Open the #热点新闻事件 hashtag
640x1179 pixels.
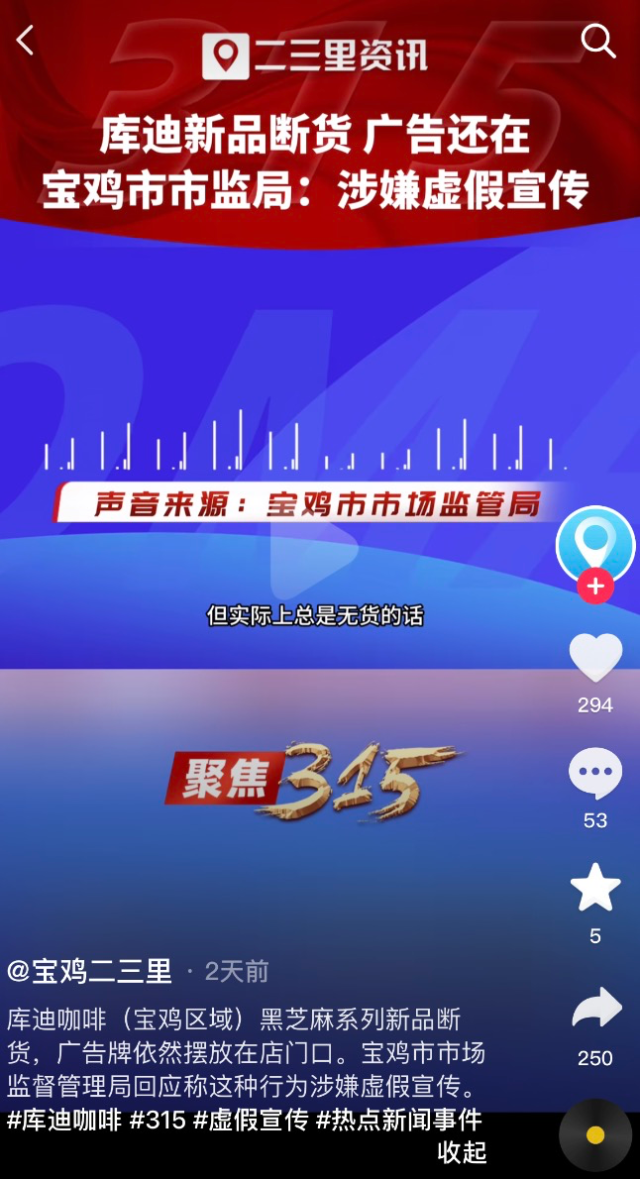click(399, 1120)
